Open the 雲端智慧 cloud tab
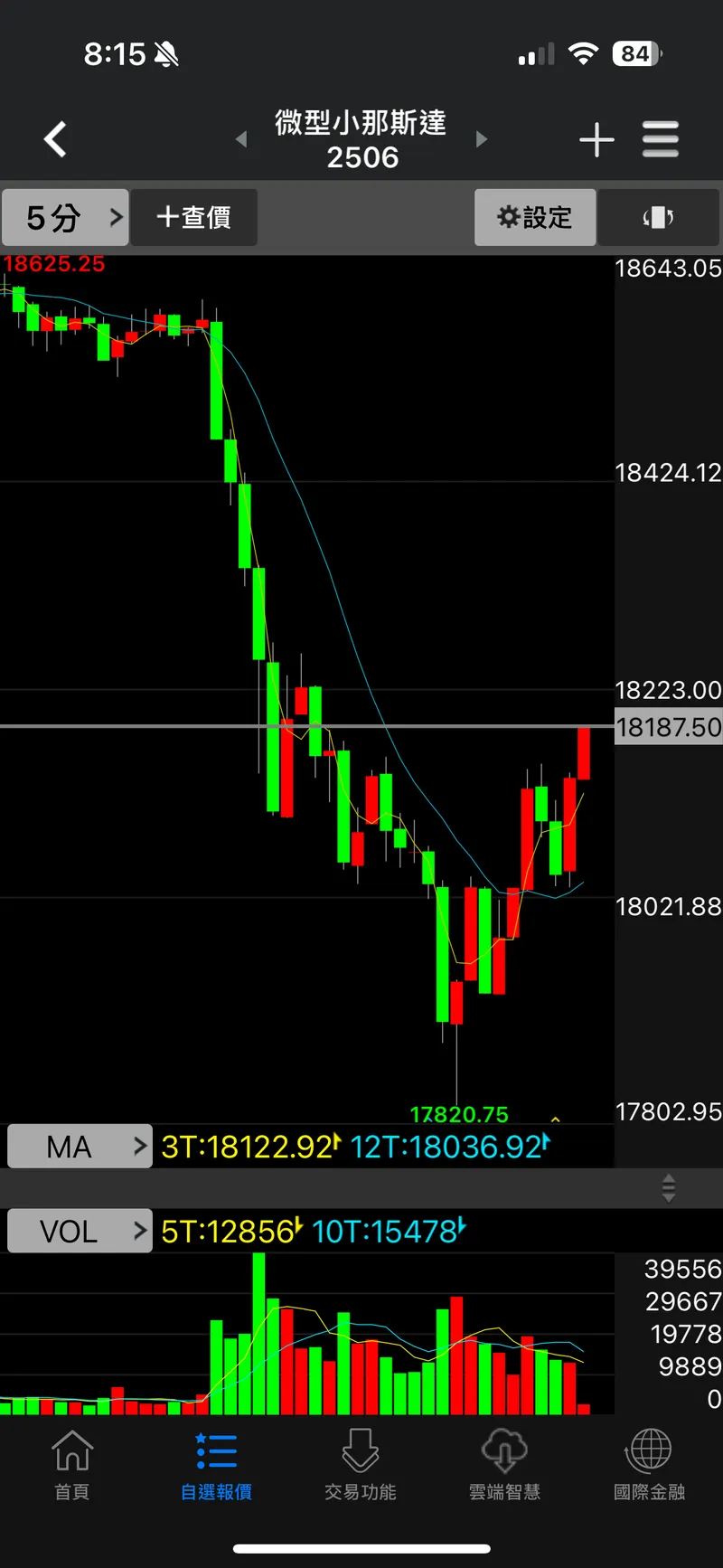 (x=504, y=1465)
